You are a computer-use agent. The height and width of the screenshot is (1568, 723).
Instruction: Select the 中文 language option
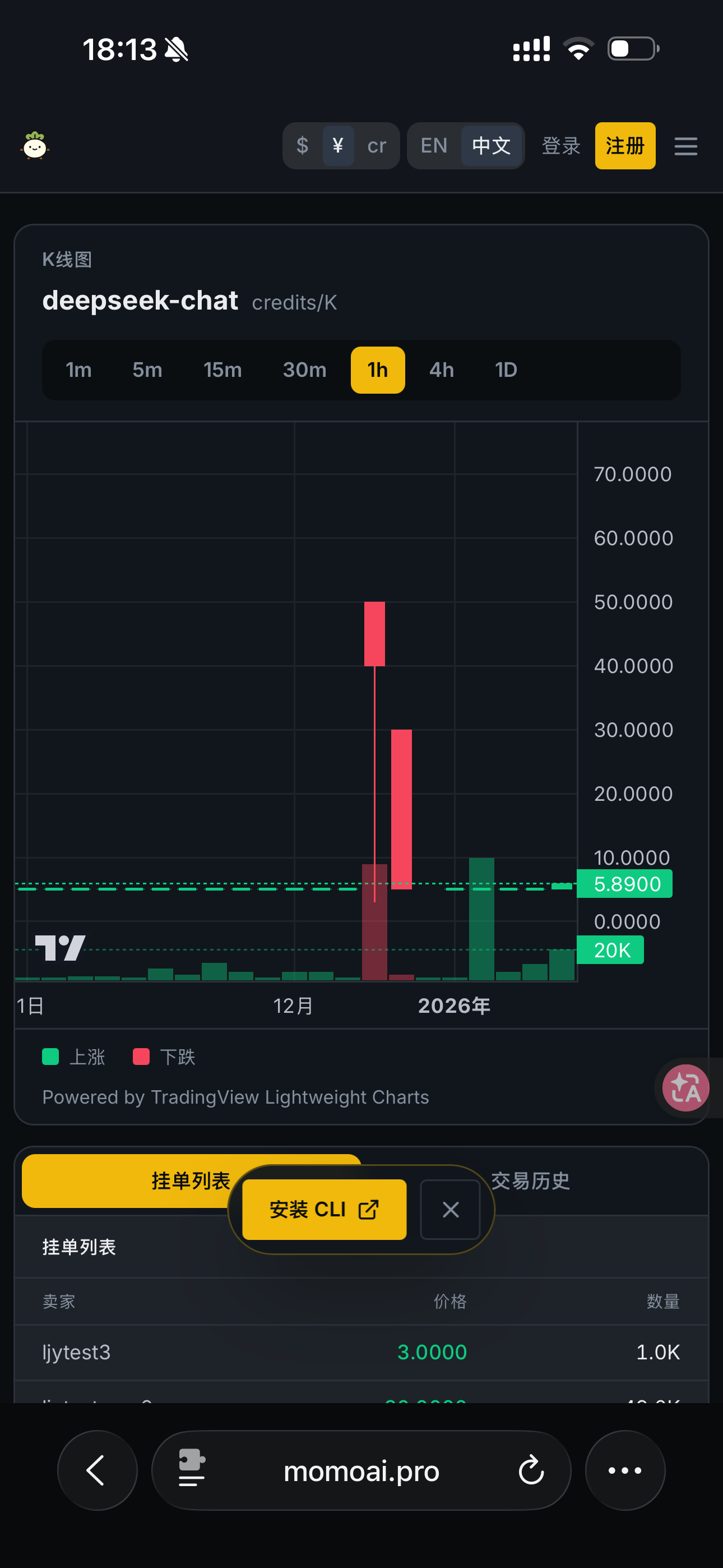(x=490, y=146)
